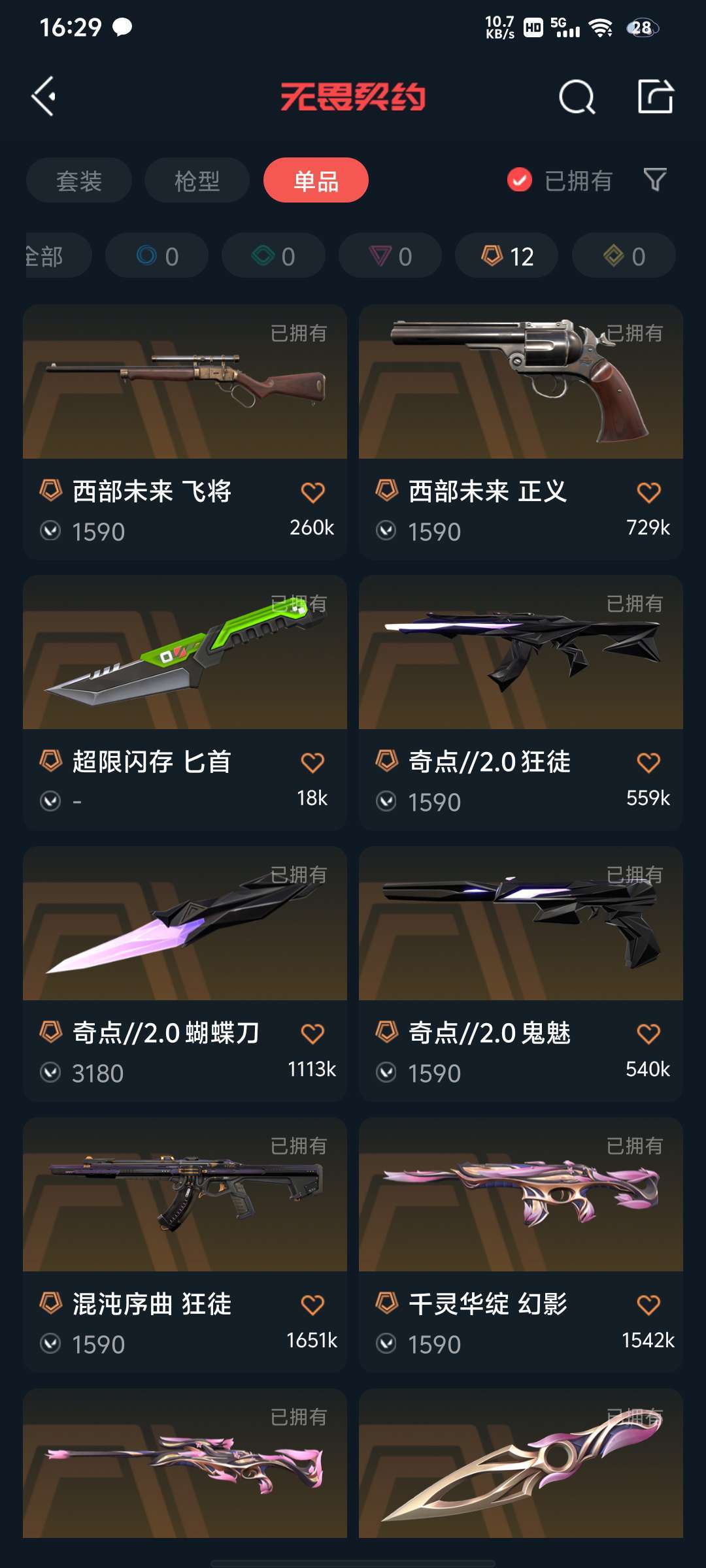Switch to the 枪型 tab
The height and width of the screenshot is (1568, 706).
pyautogui.click(x=197, y=180)
